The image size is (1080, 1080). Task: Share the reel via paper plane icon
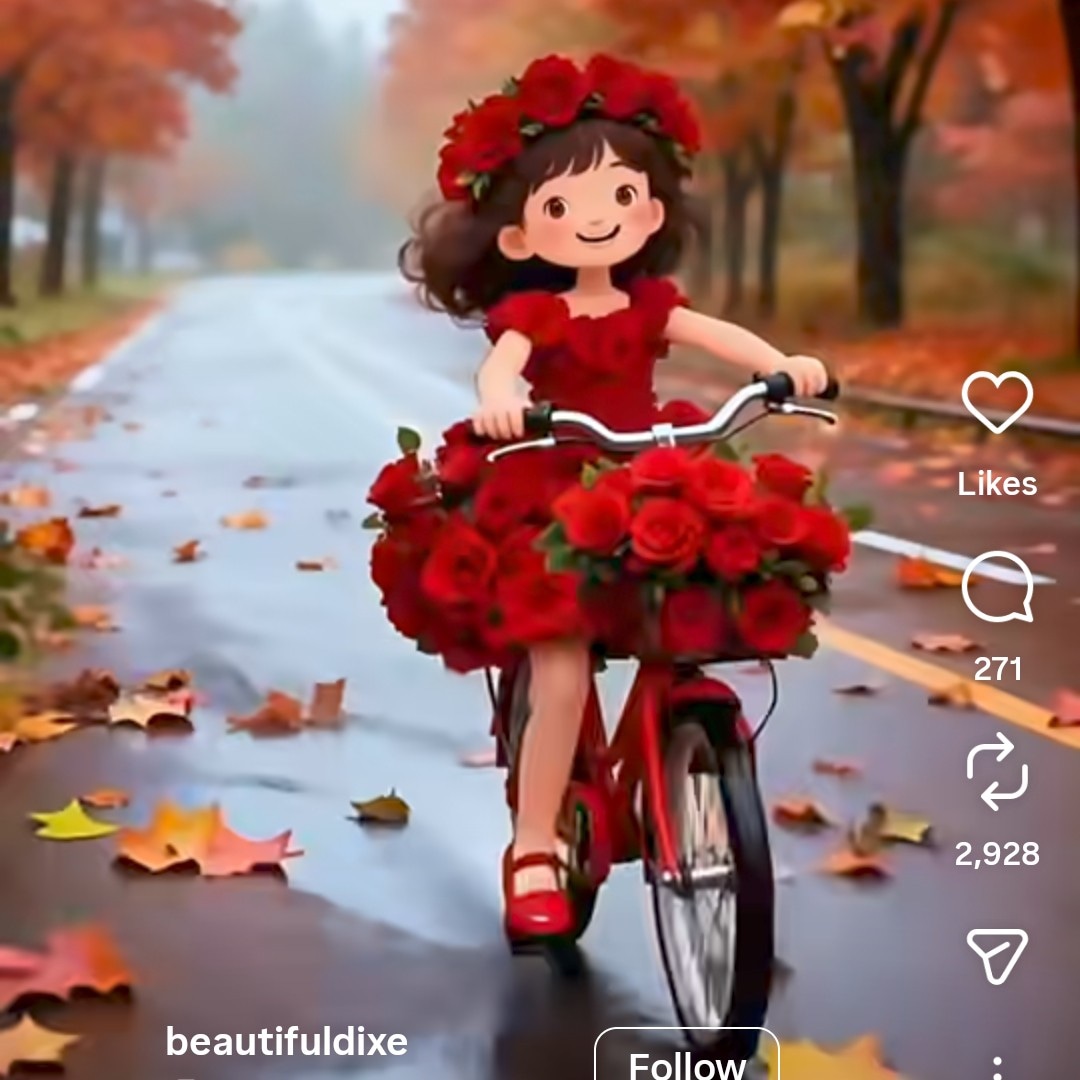tap(996, 955)
